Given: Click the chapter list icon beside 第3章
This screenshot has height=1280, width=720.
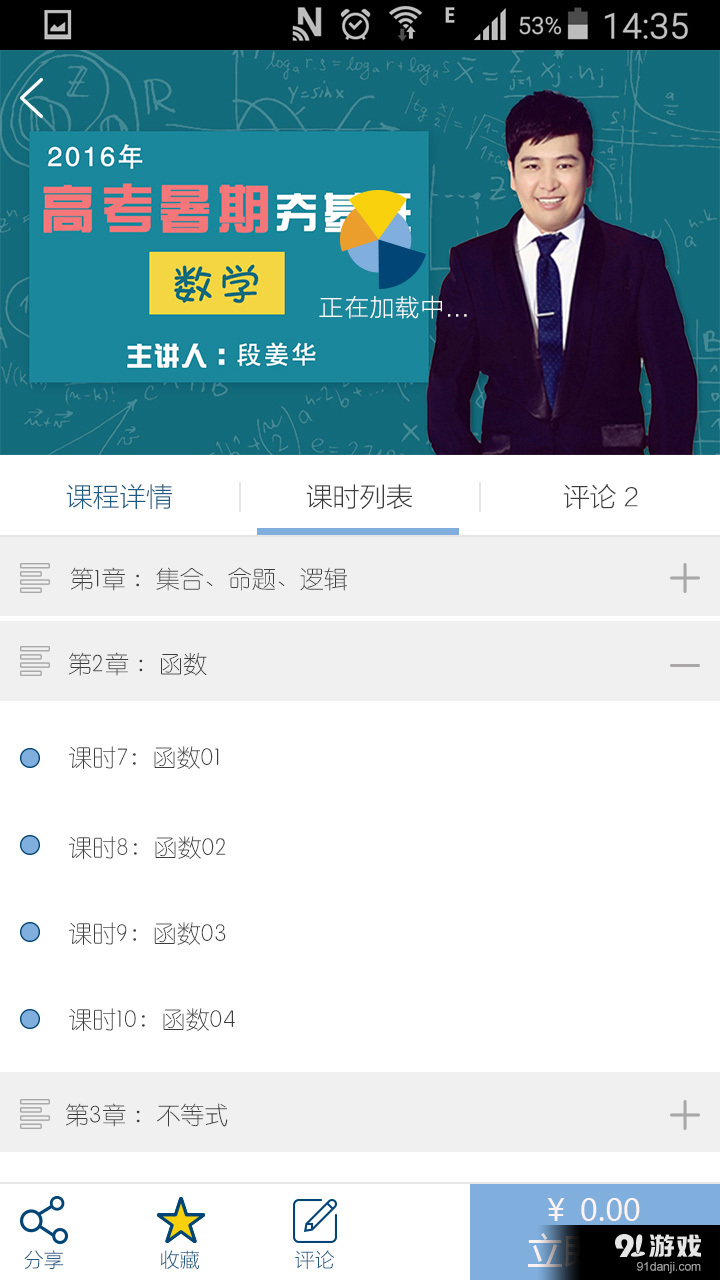Looking at the screenshot, I should [35, 1115].
